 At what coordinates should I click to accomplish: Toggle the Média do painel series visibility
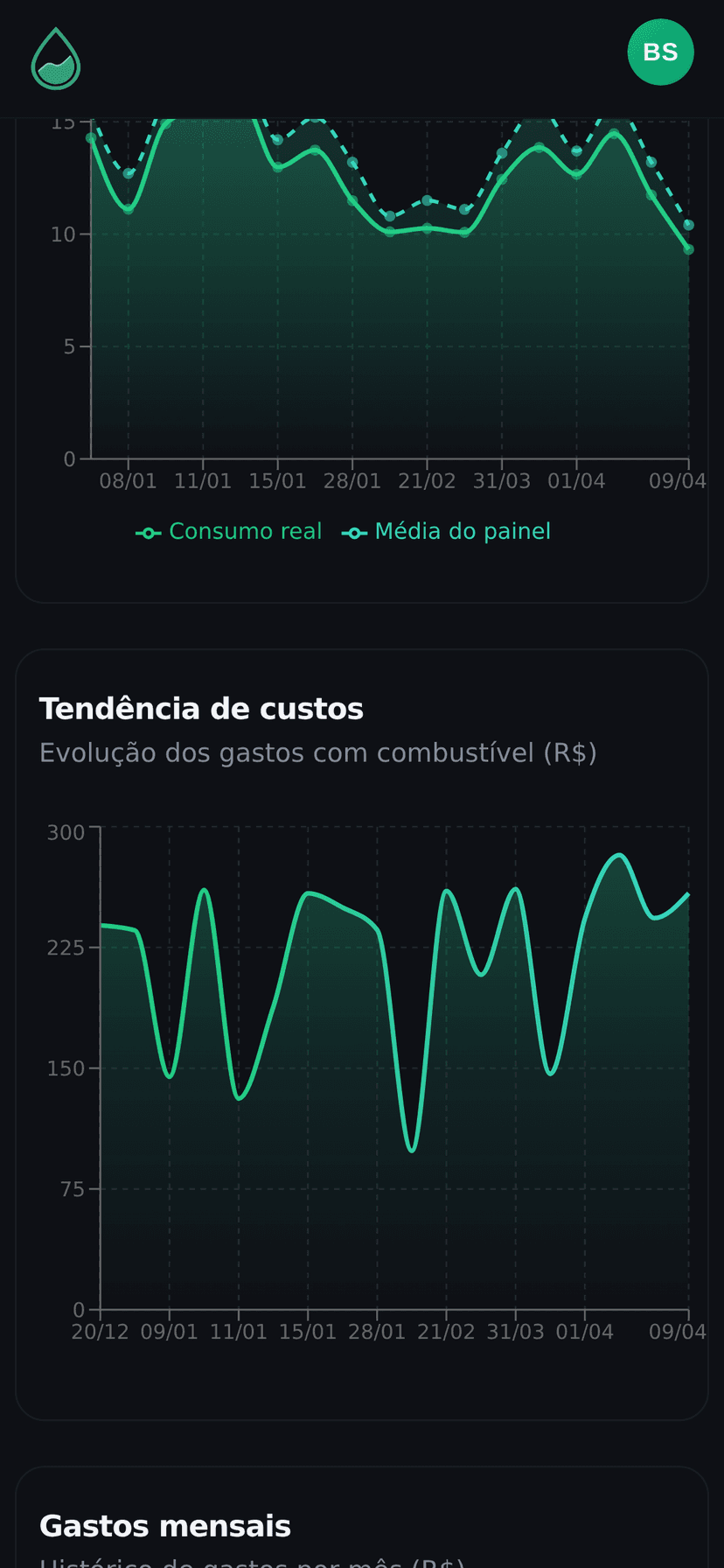[447, 531]
